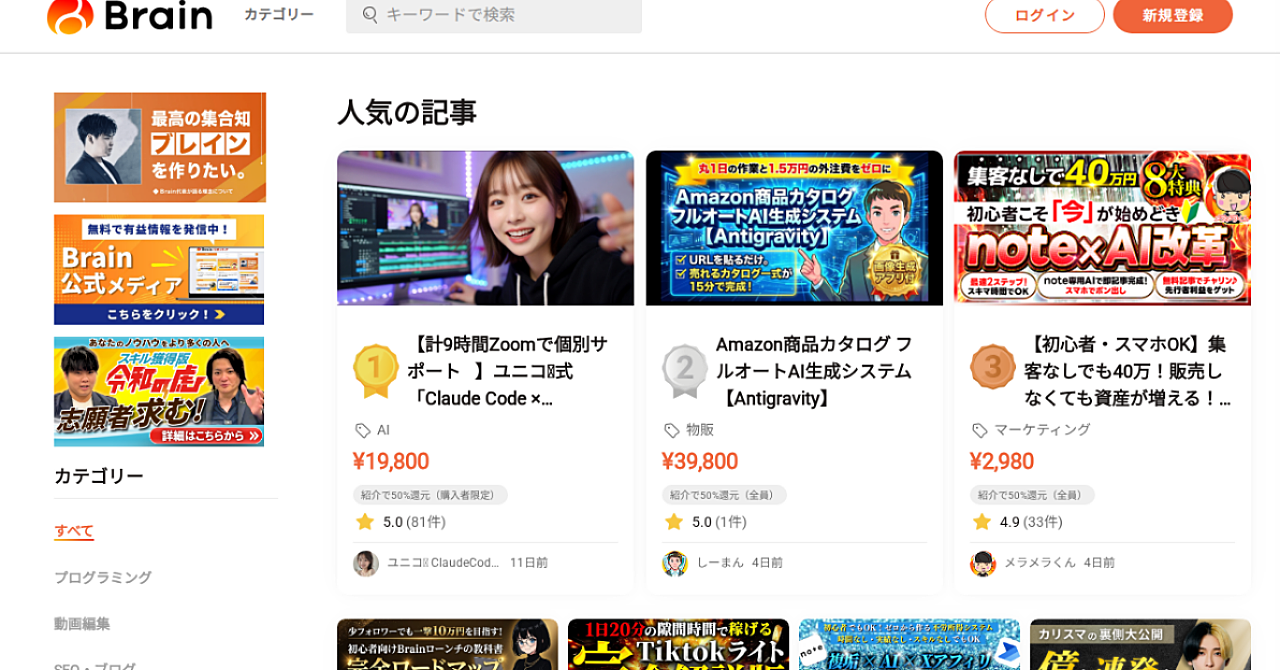Open the Brain home logo
The image size is (1280, 670).
(x=130, y=16)
